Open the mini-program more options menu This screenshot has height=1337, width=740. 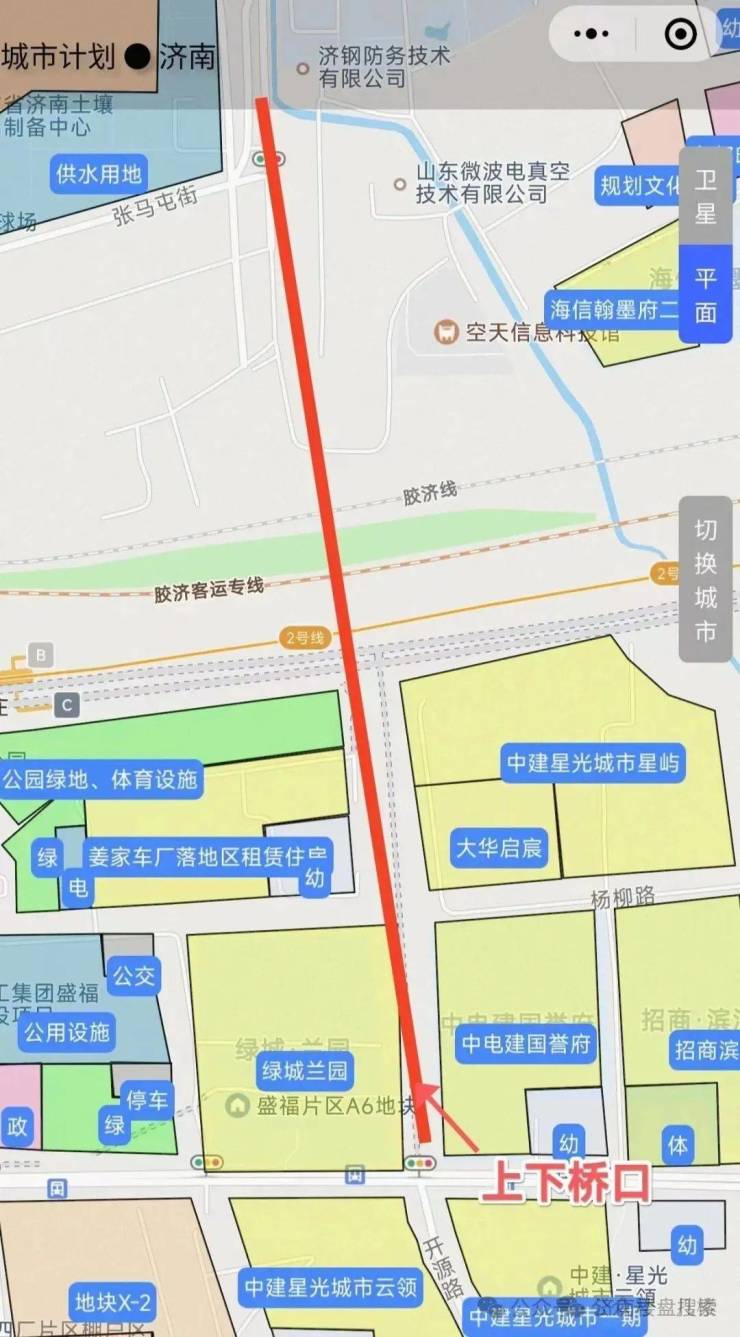tap(593, 34)
